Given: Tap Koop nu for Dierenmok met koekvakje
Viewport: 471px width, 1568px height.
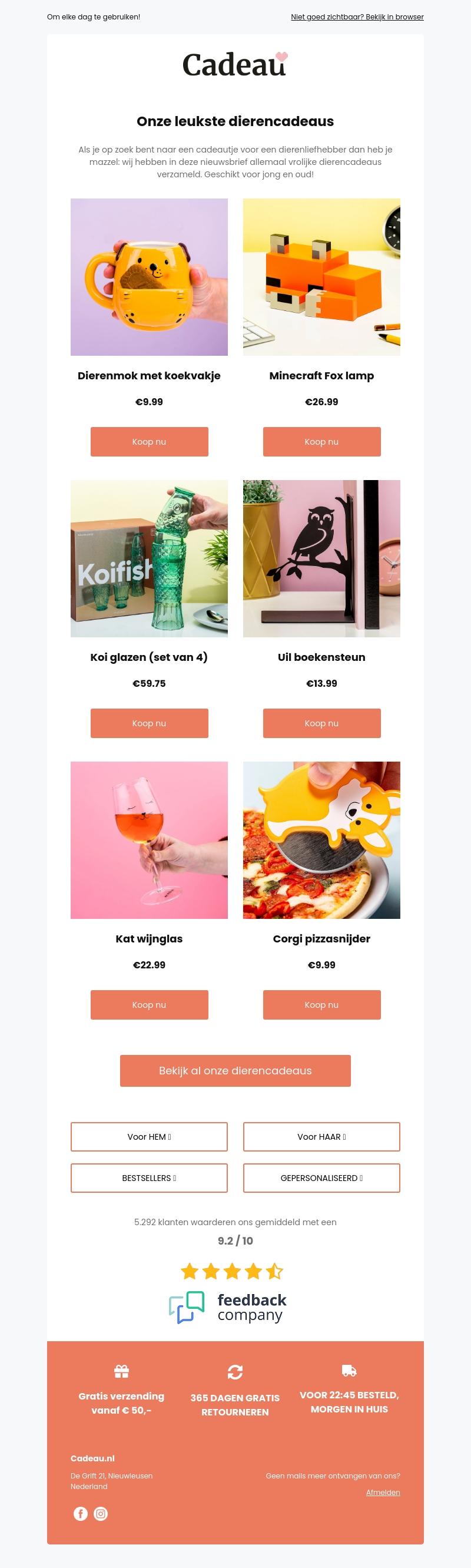Looking at the screenshot, I should pos(149,441).
